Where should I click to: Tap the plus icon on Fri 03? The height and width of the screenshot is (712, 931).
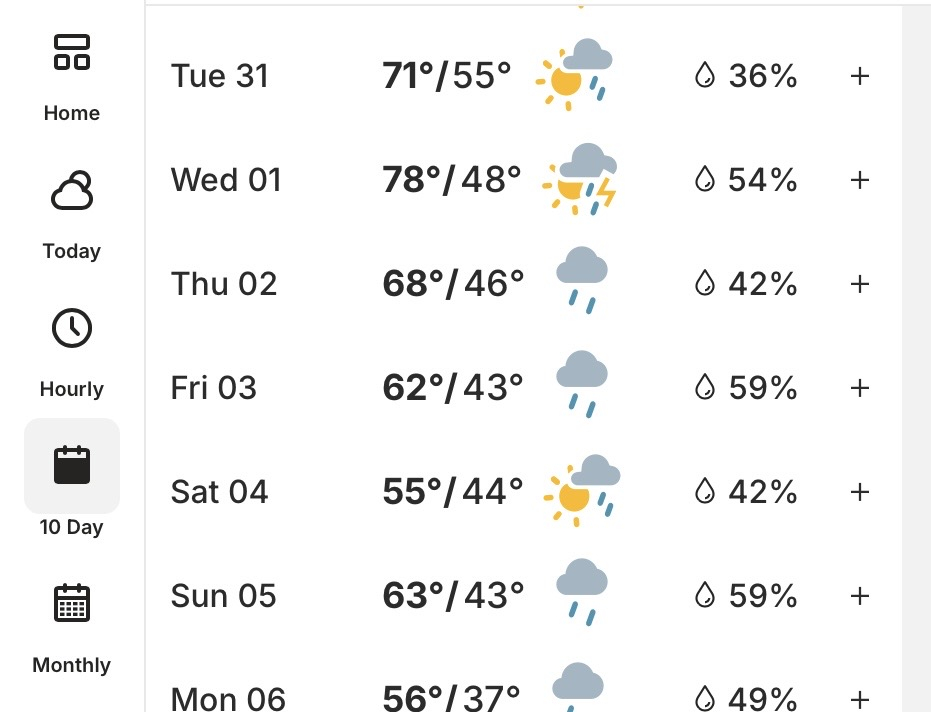tap(859, 388)
